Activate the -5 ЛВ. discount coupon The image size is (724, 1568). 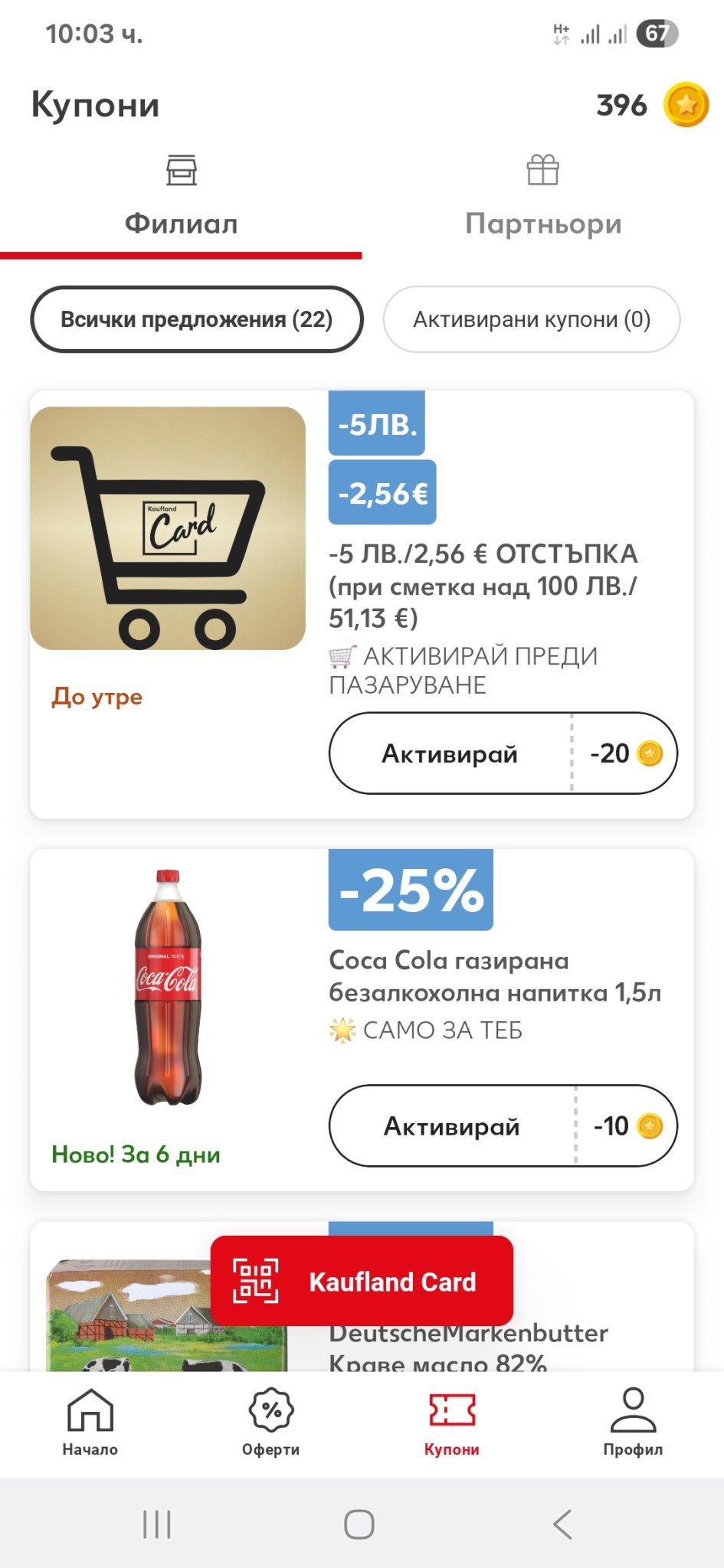[450, 754]
